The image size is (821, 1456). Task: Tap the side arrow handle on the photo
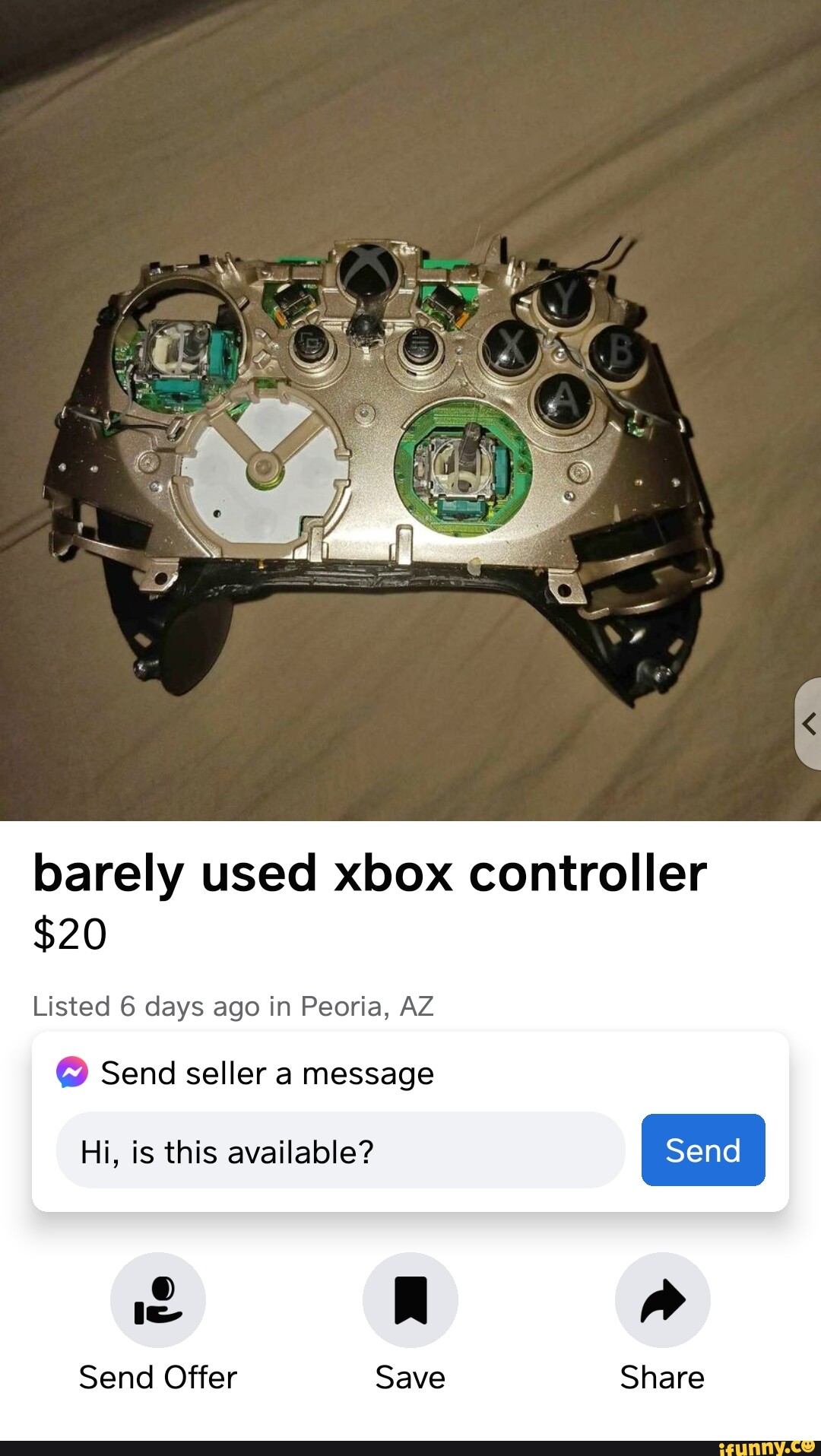809,724
